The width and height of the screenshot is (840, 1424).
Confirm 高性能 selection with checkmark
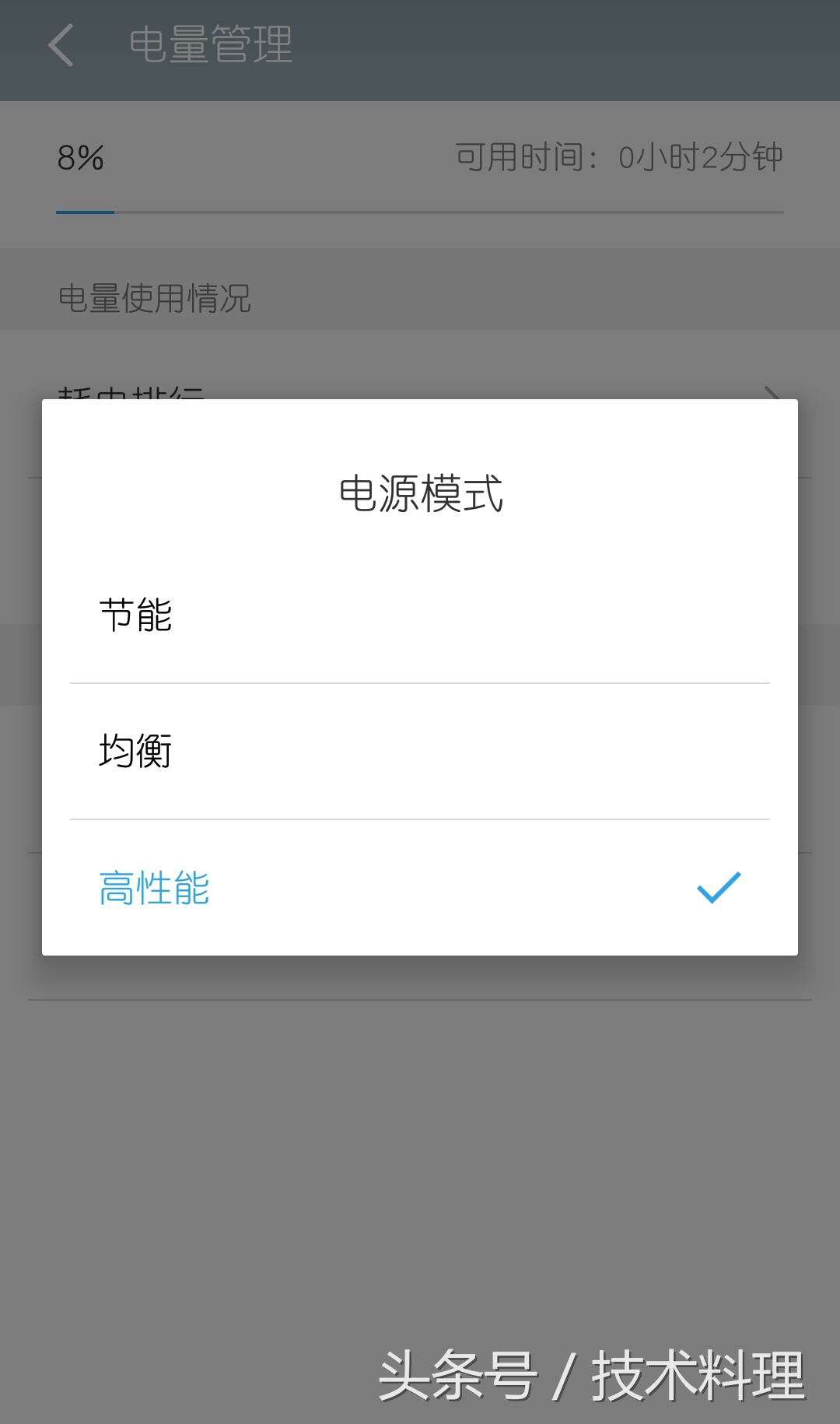[x=719, y=889]
